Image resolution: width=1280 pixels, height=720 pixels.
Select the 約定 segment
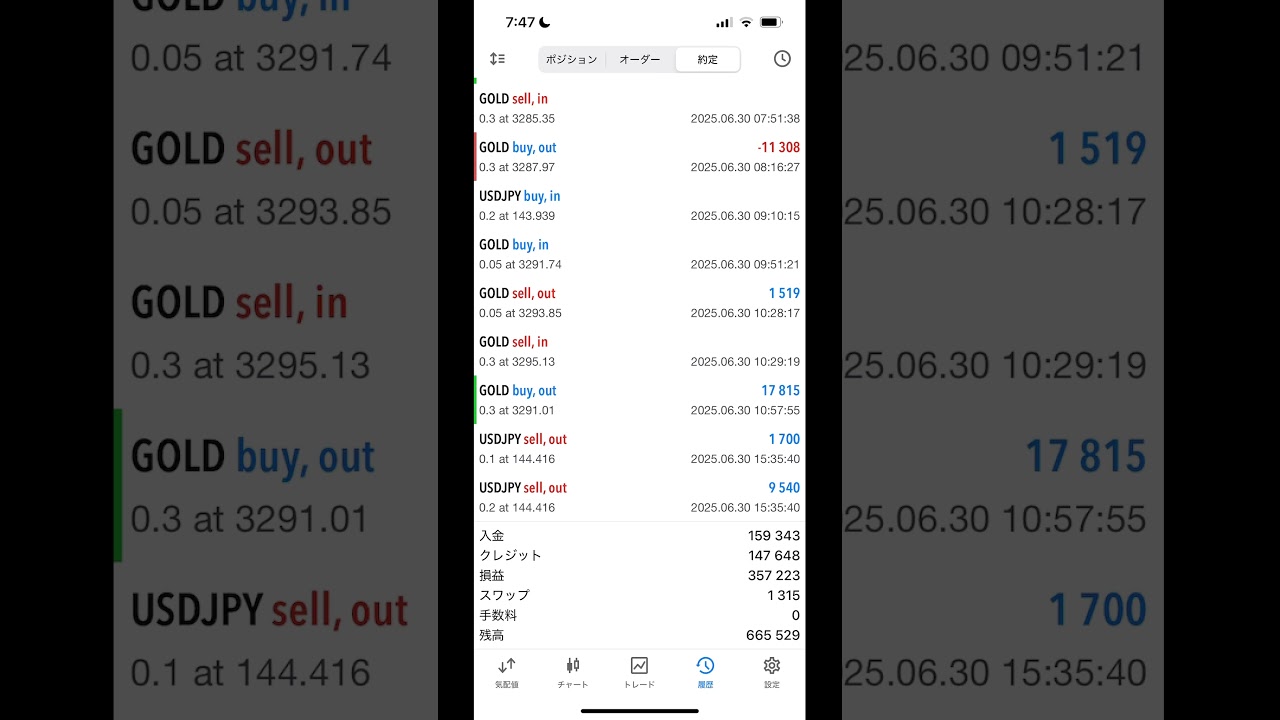point(707,59)
